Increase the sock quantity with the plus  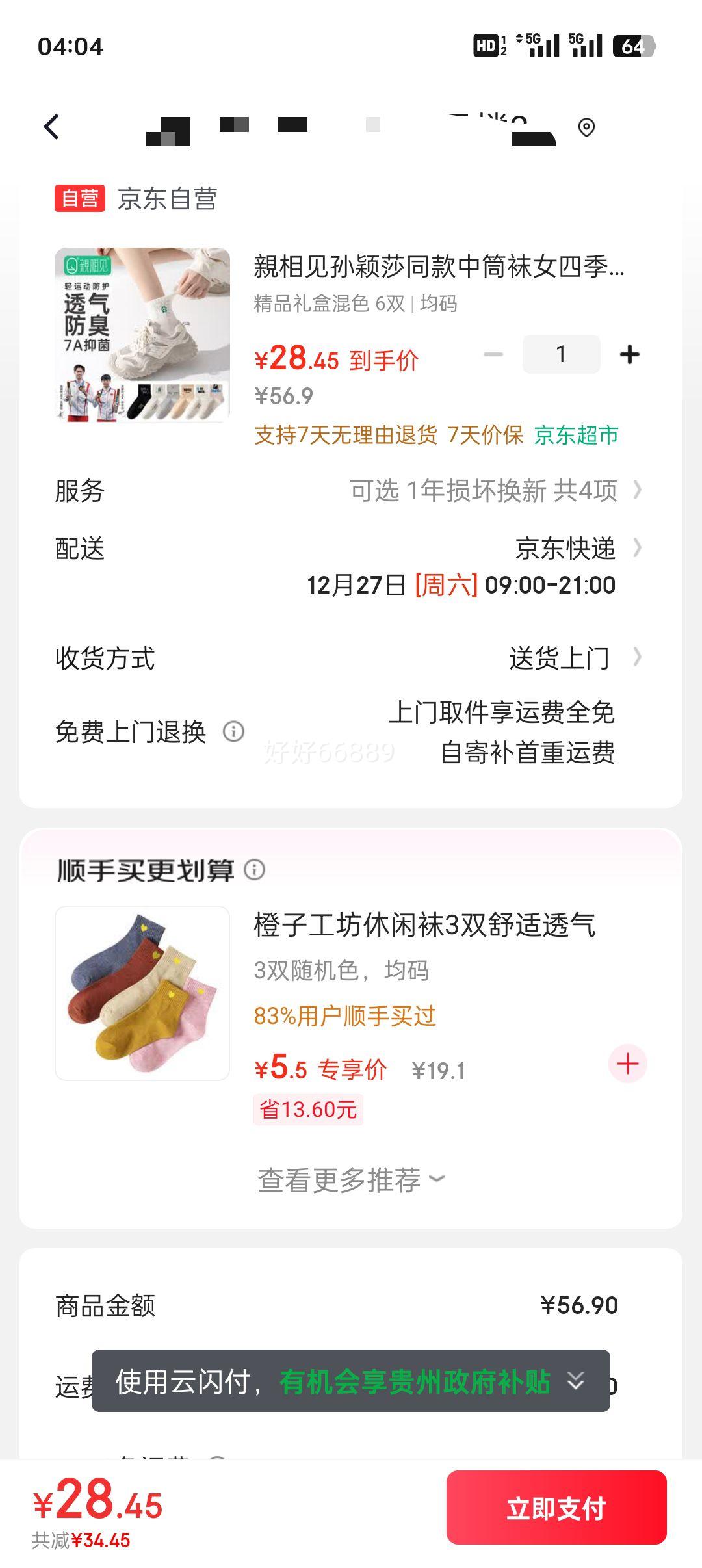tap(629, 354)
